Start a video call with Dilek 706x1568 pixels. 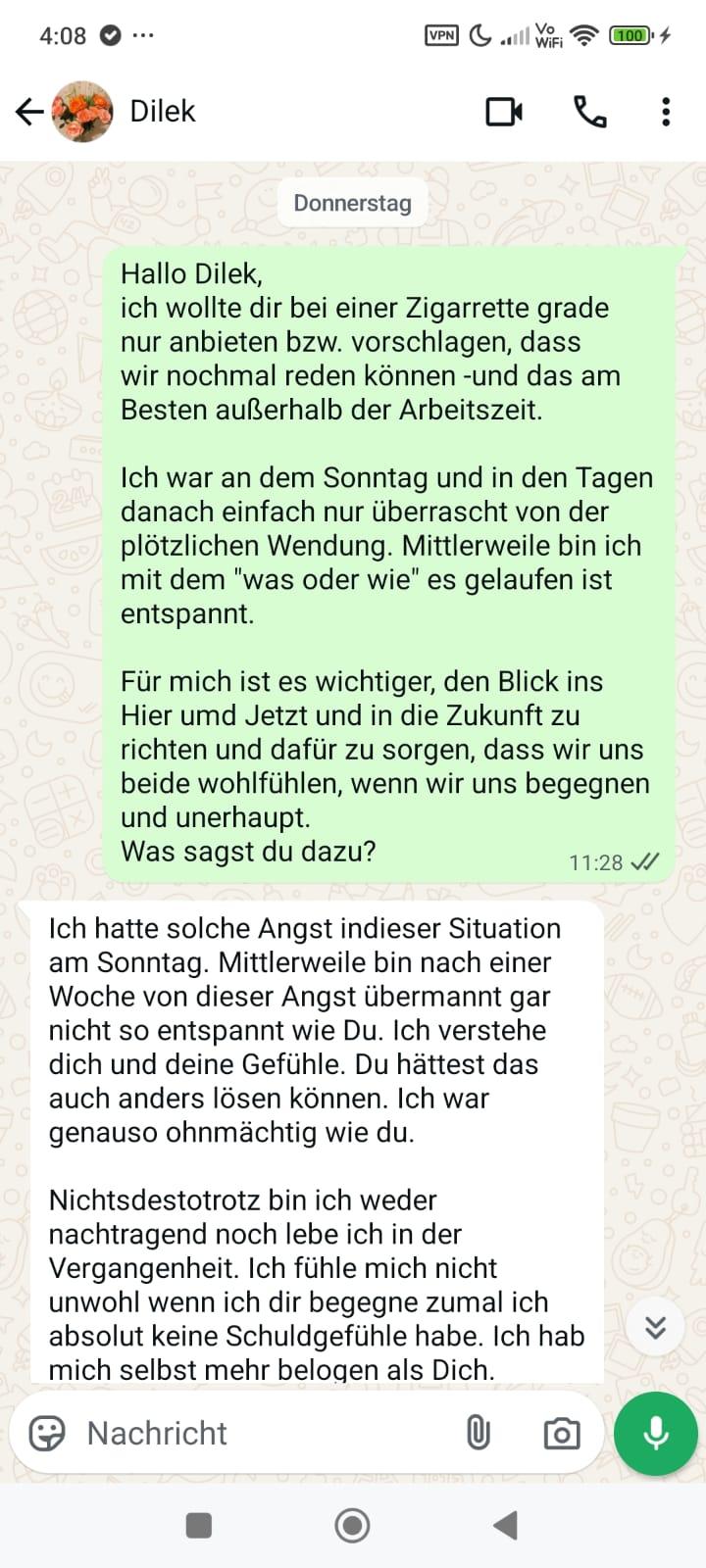[504, 112]
